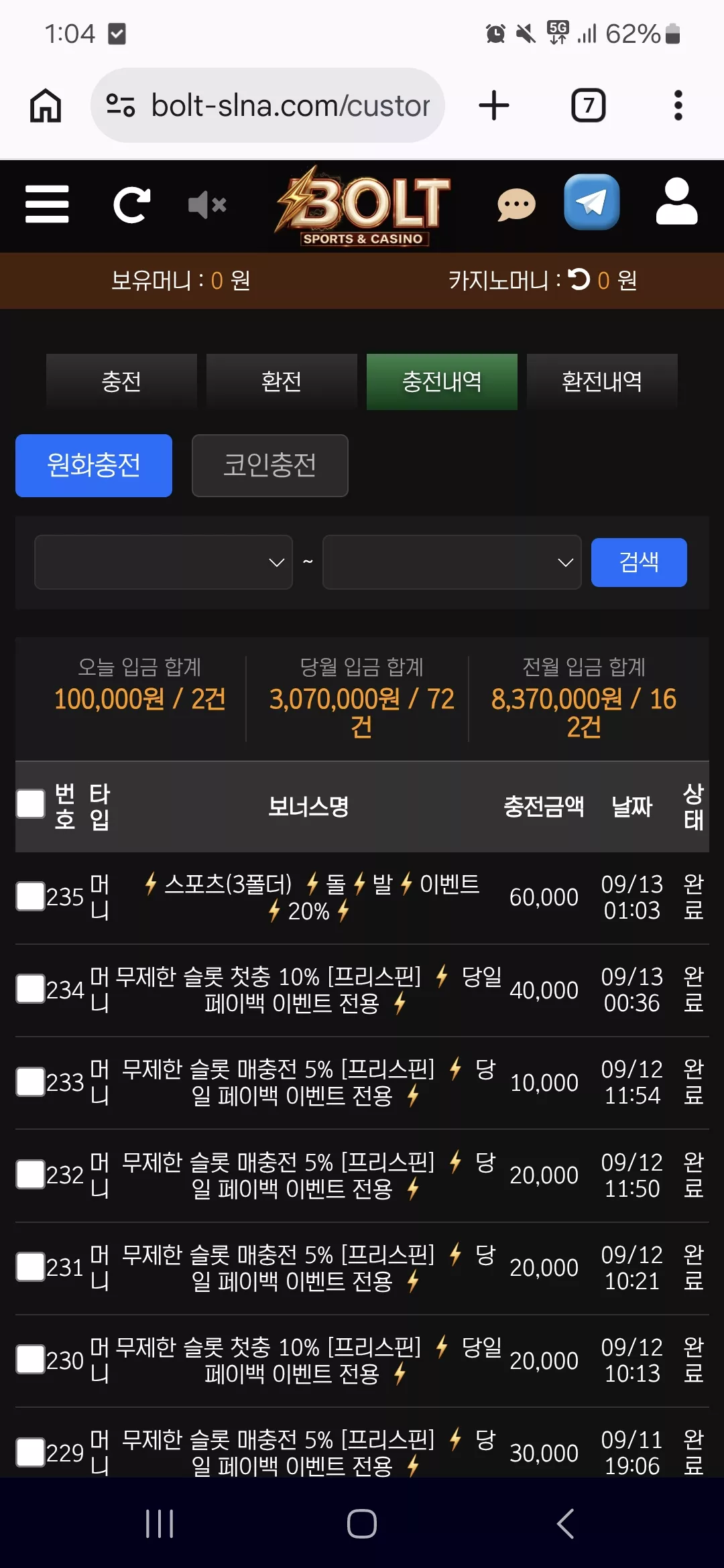Toggle the muted sound icon
724x1568 pixels.
[x=207, y=204]
